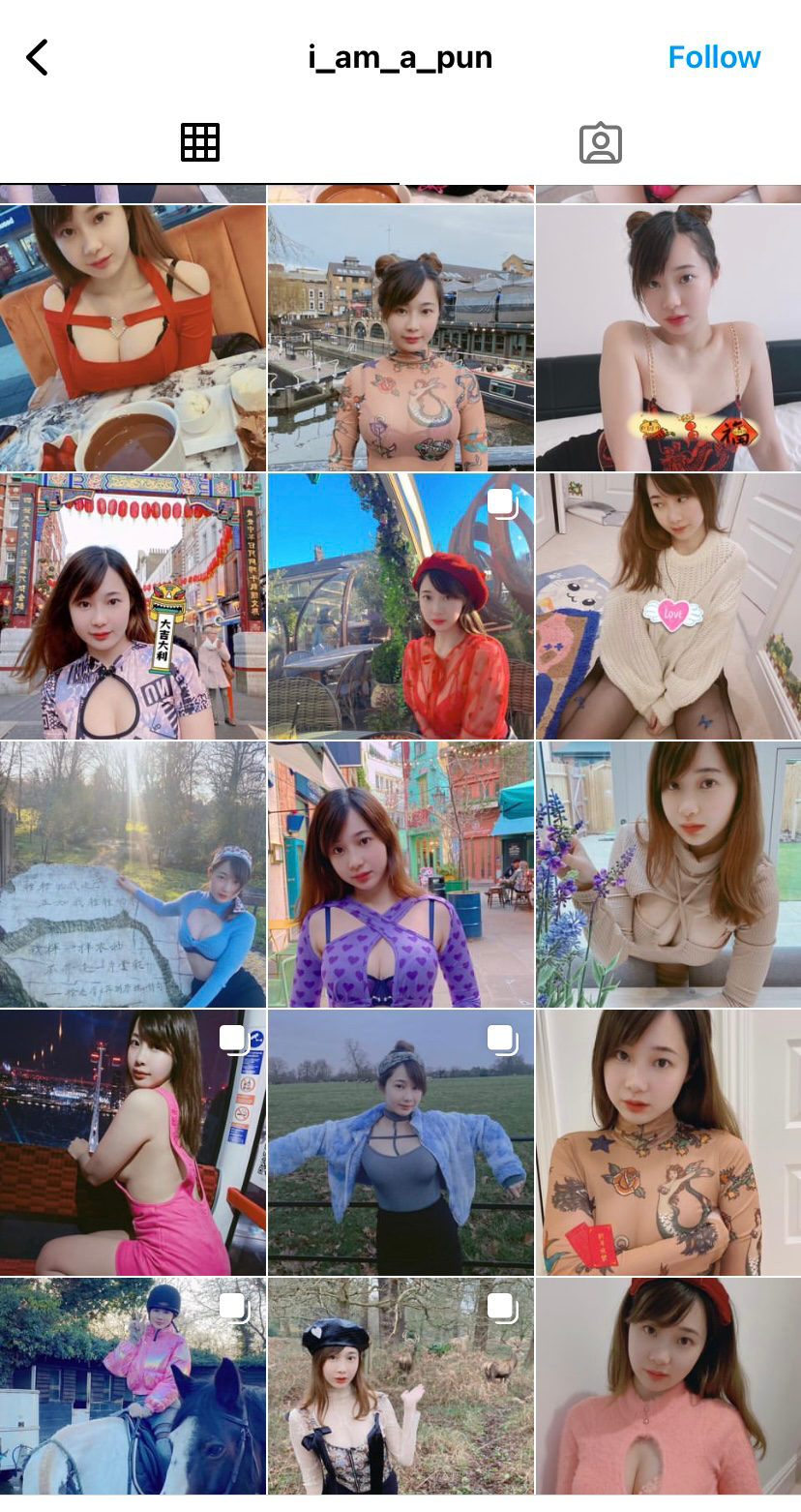The image size is (801, 1512).
Task: Open the post with the lavender flowers
Action: 668,874
